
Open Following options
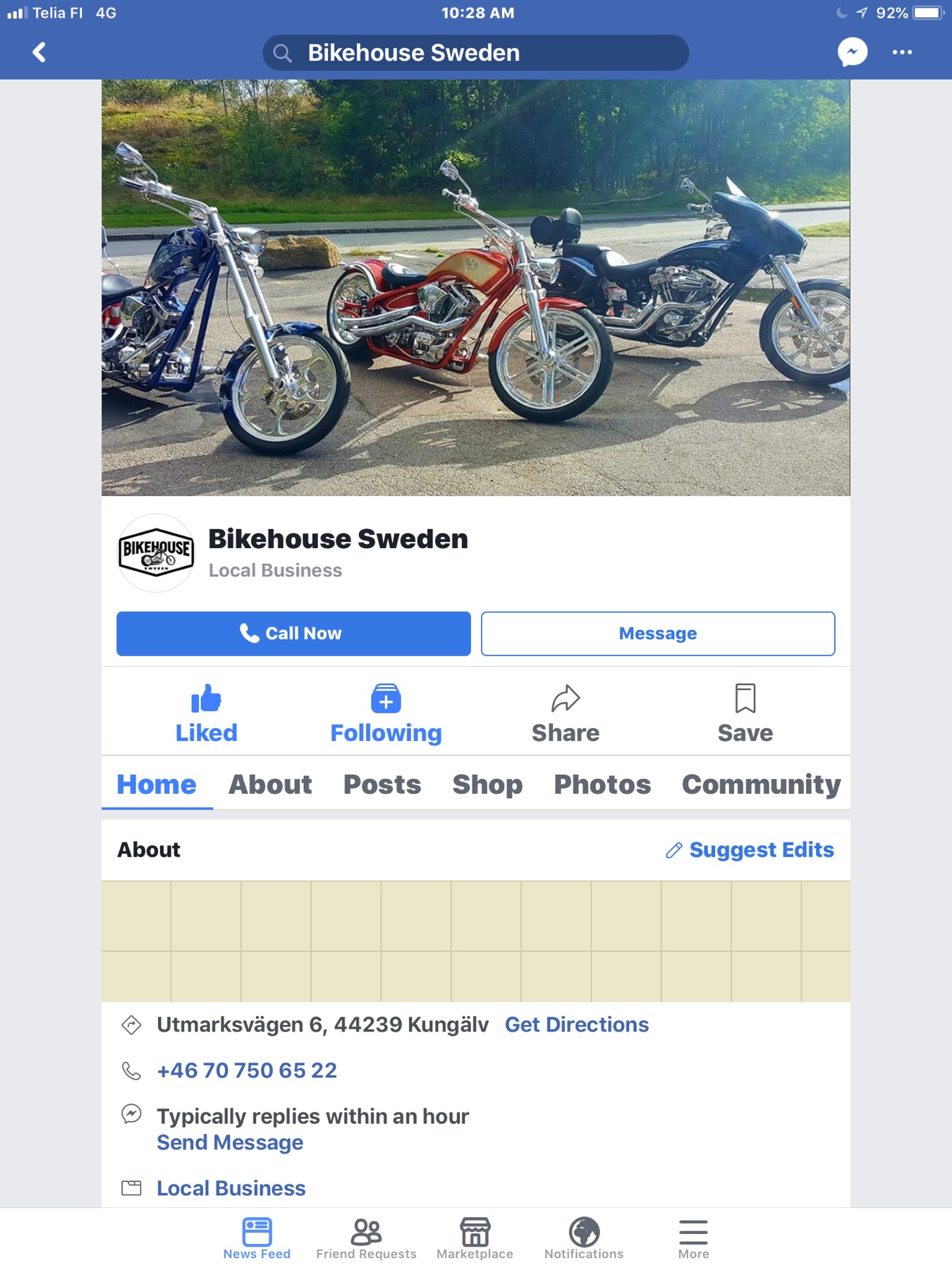point(386,713)
